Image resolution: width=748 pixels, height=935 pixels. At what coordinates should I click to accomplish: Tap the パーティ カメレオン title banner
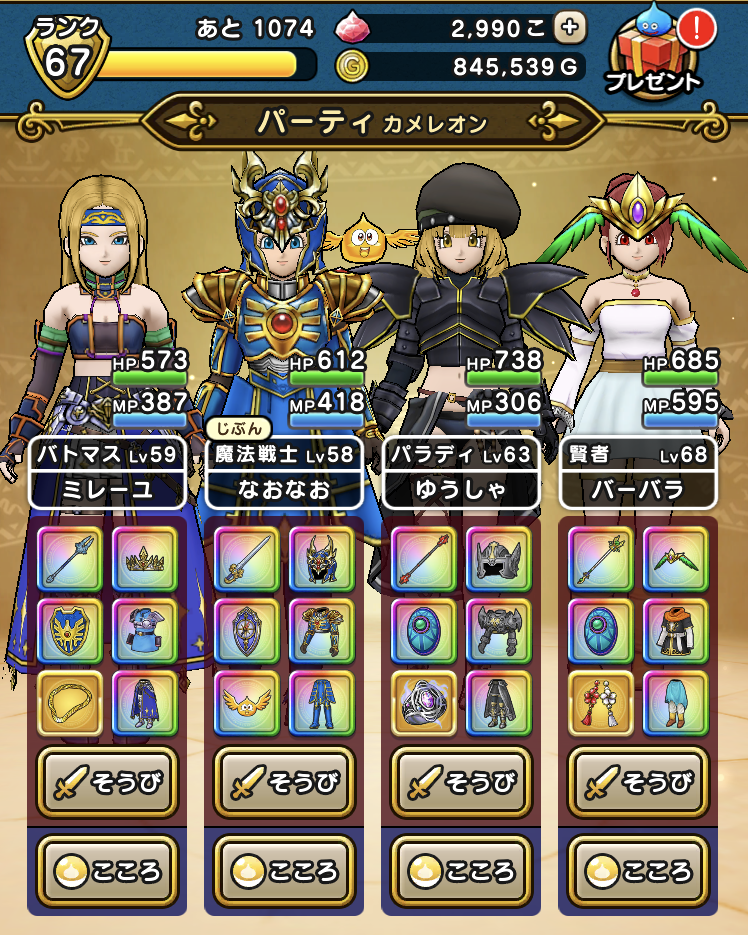point(372,123)
